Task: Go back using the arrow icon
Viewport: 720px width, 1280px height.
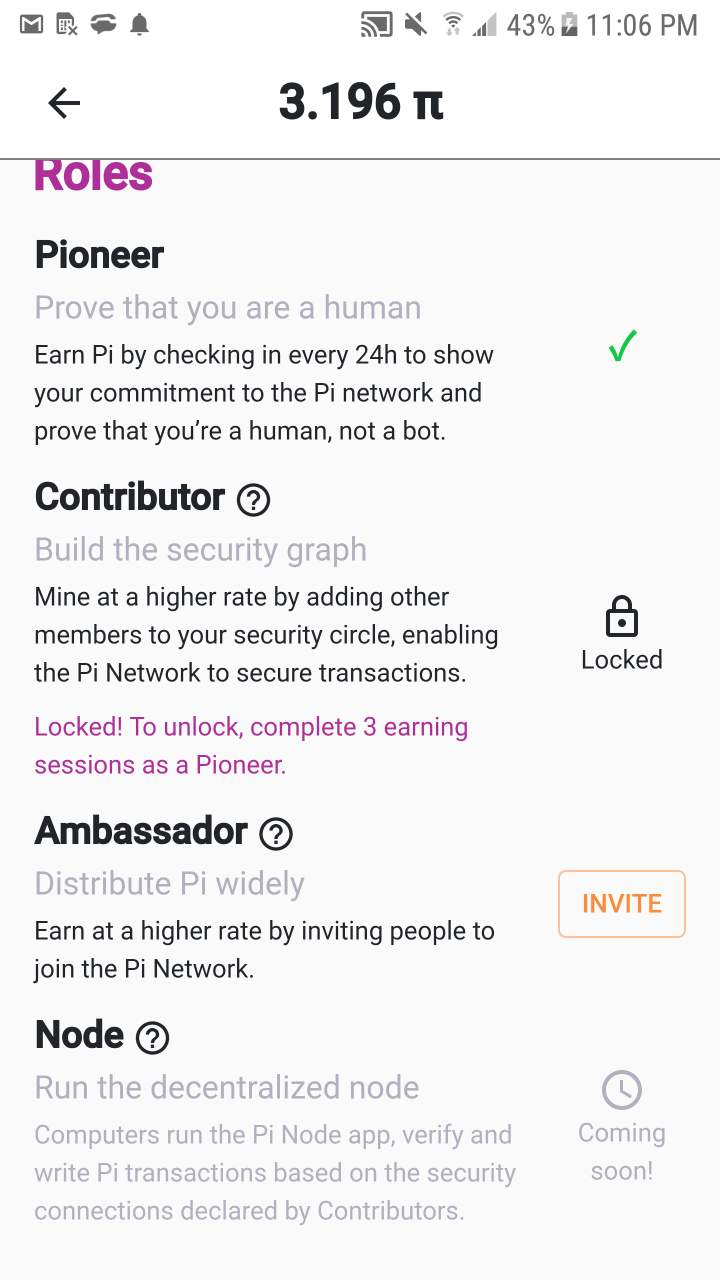Action: point(64,103)
